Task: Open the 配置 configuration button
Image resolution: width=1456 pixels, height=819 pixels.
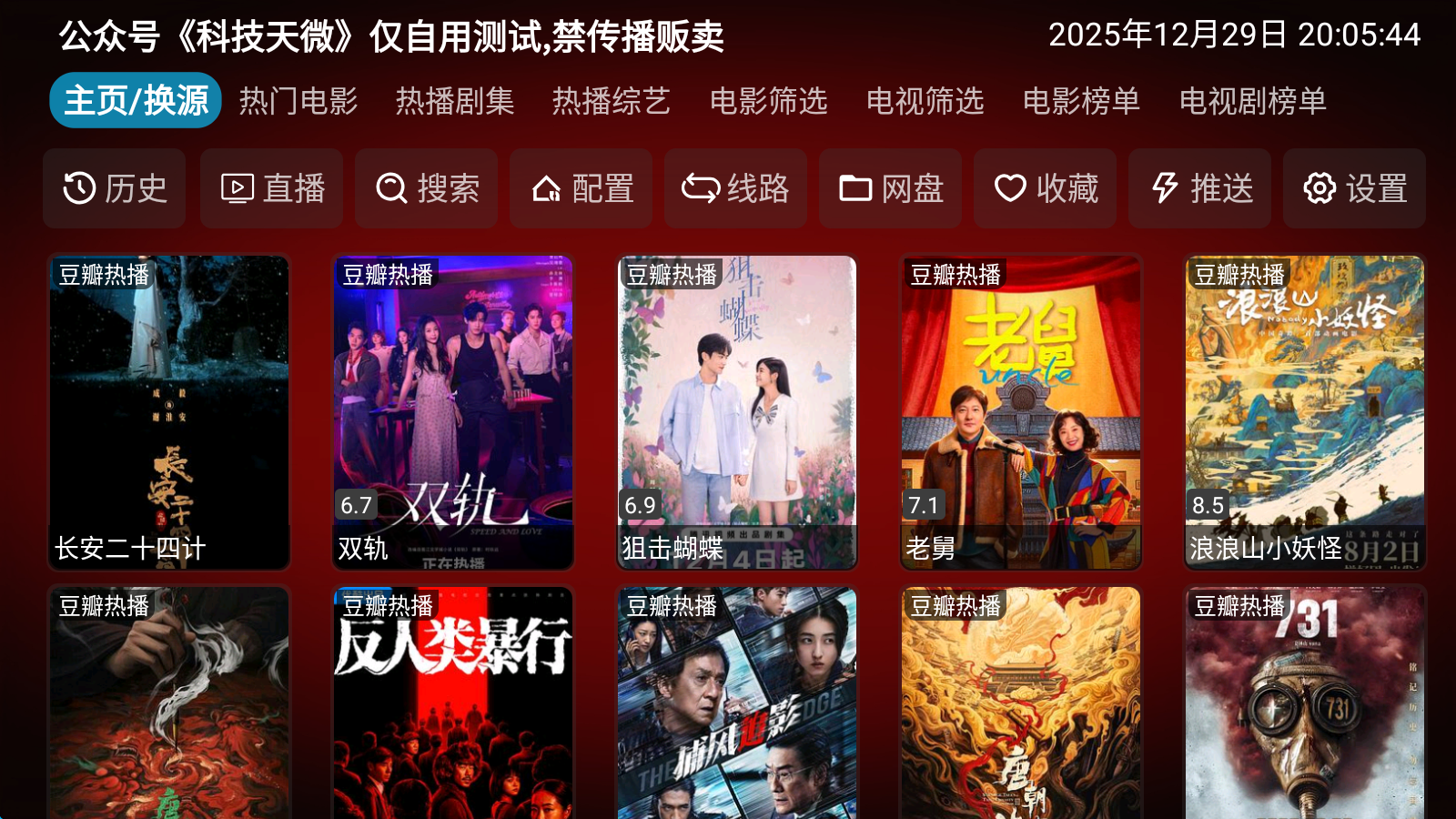Action: pos(581,188)
